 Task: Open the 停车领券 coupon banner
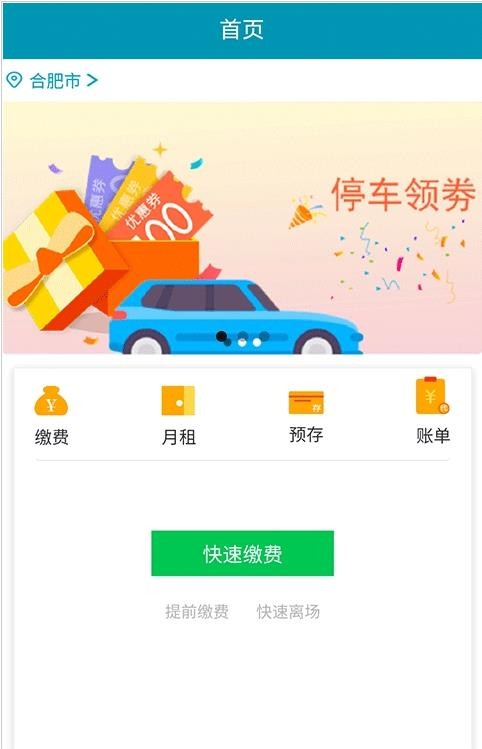(x=242, y=228)
